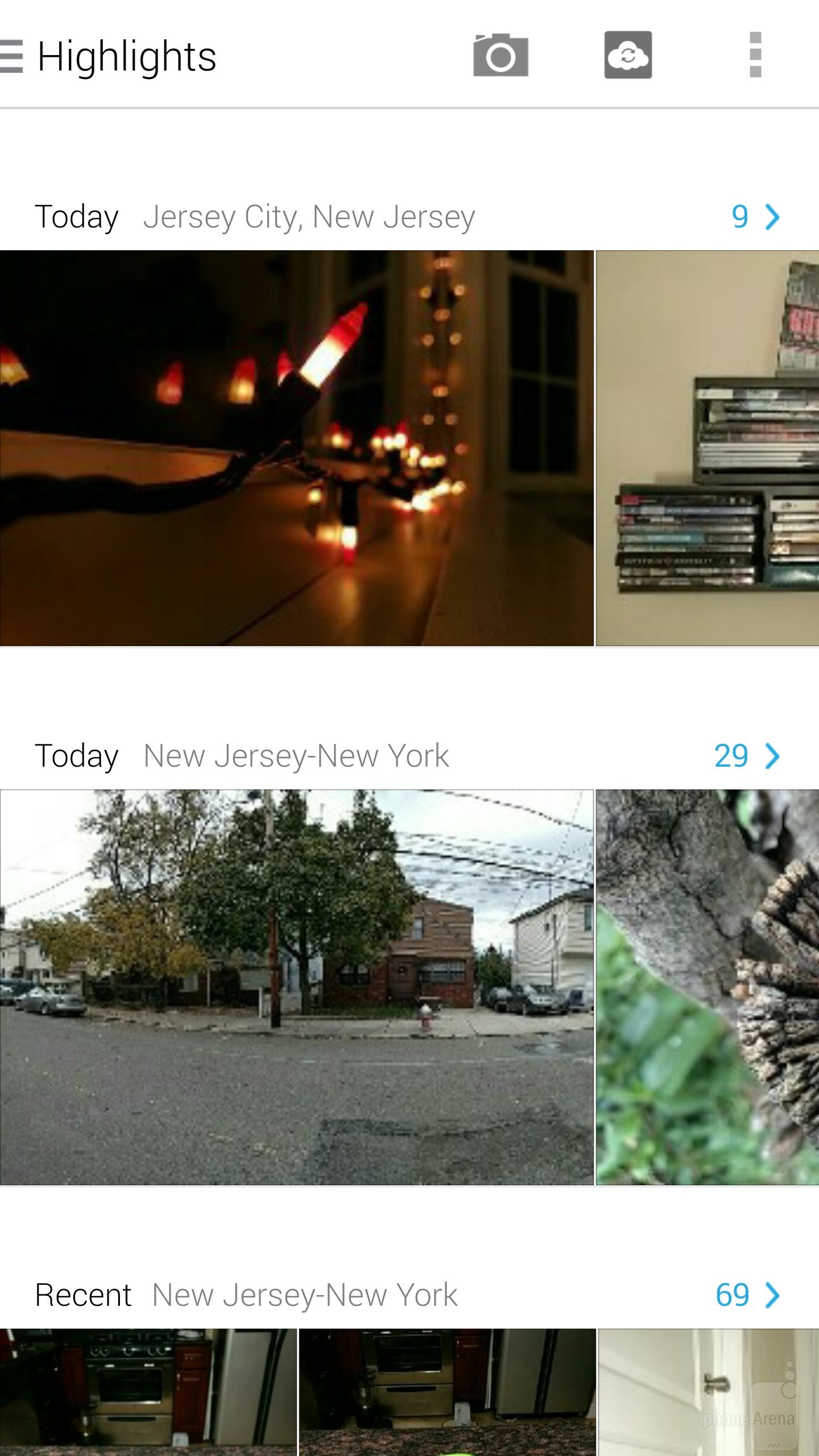The width and height of the screenshot is (819, 1456).
Task: Open the street panorama photo
Action: tap(296, 987)
